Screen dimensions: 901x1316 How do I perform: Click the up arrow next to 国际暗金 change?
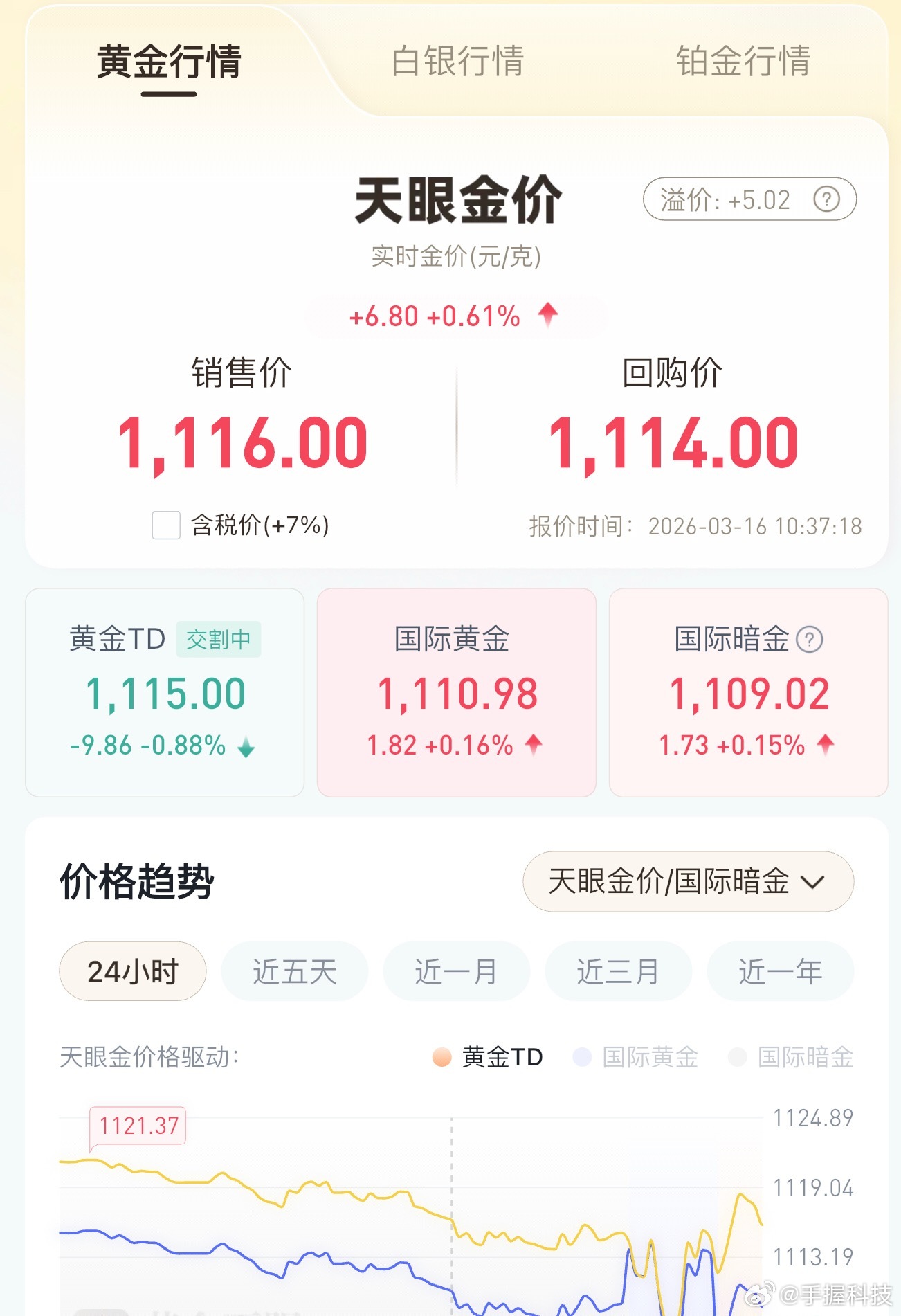pos(823,745)
